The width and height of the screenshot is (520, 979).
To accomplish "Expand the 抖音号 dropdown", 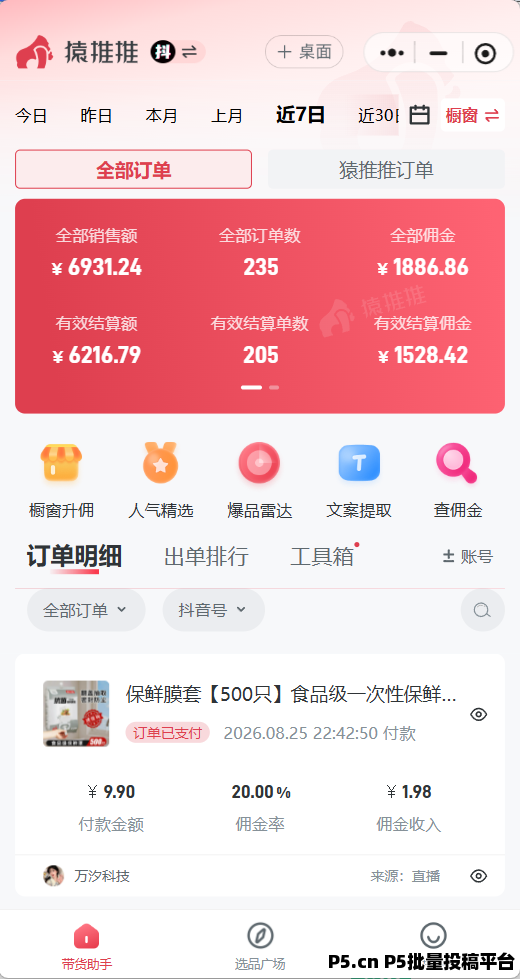I will (213, 610).
